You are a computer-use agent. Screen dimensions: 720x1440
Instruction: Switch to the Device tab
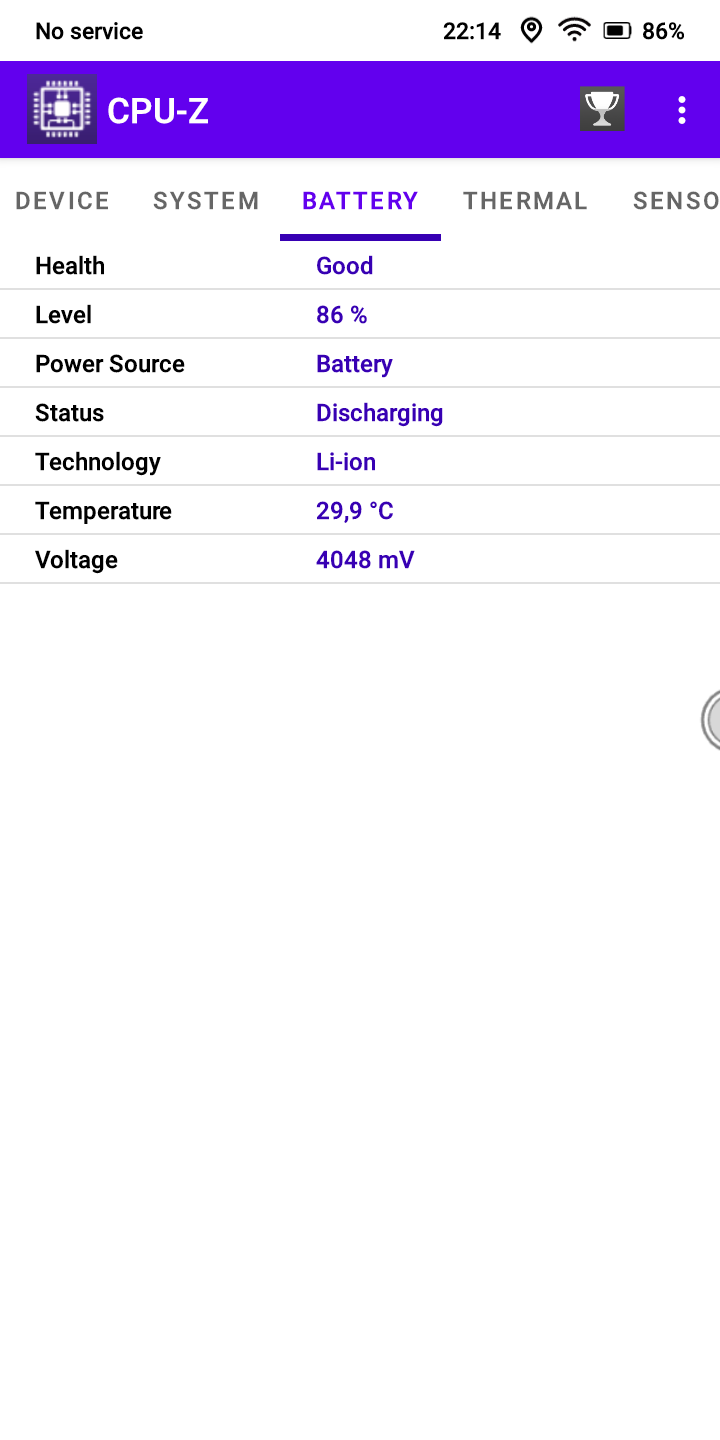(62, 201)
